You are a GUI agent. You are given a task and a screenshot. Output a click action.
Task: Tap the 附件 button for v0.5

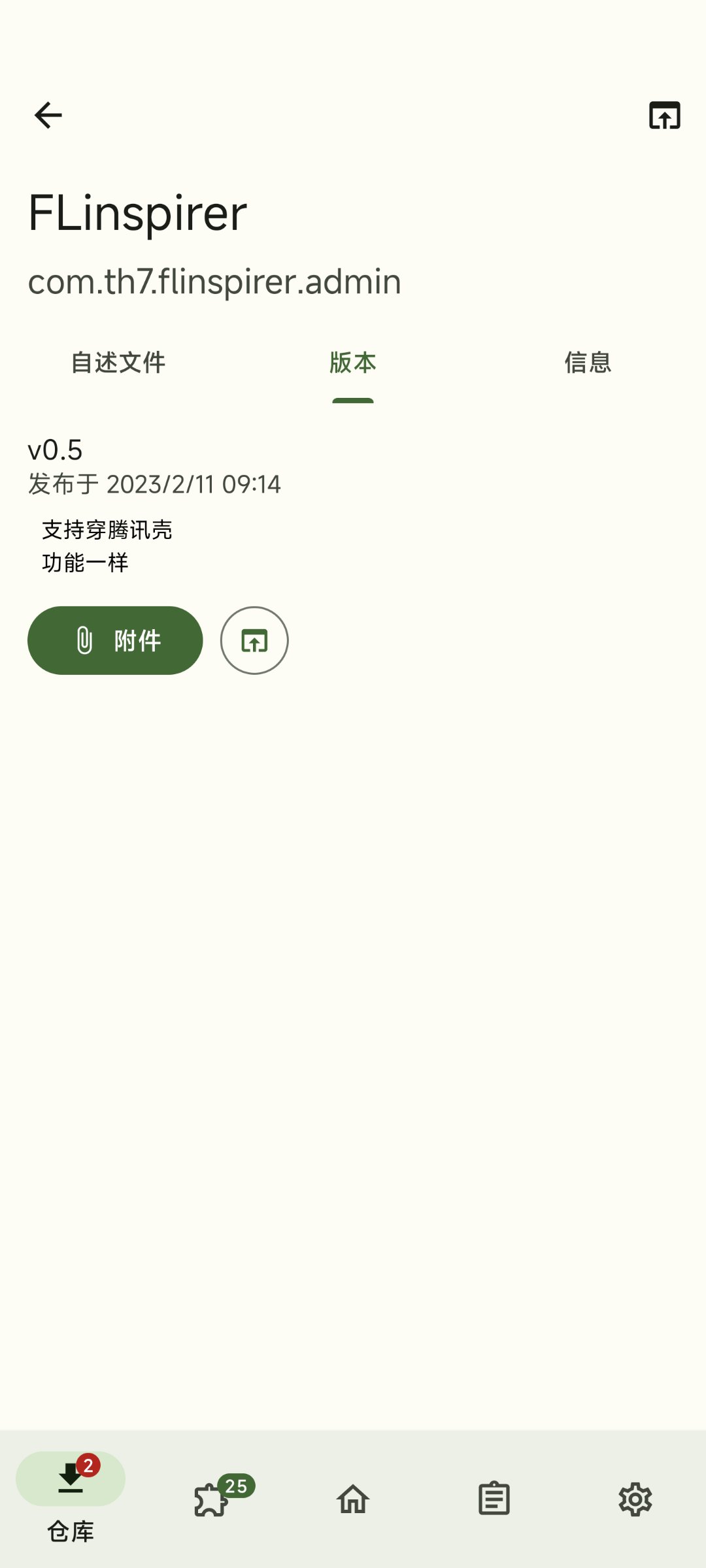(x=115, y=640)
